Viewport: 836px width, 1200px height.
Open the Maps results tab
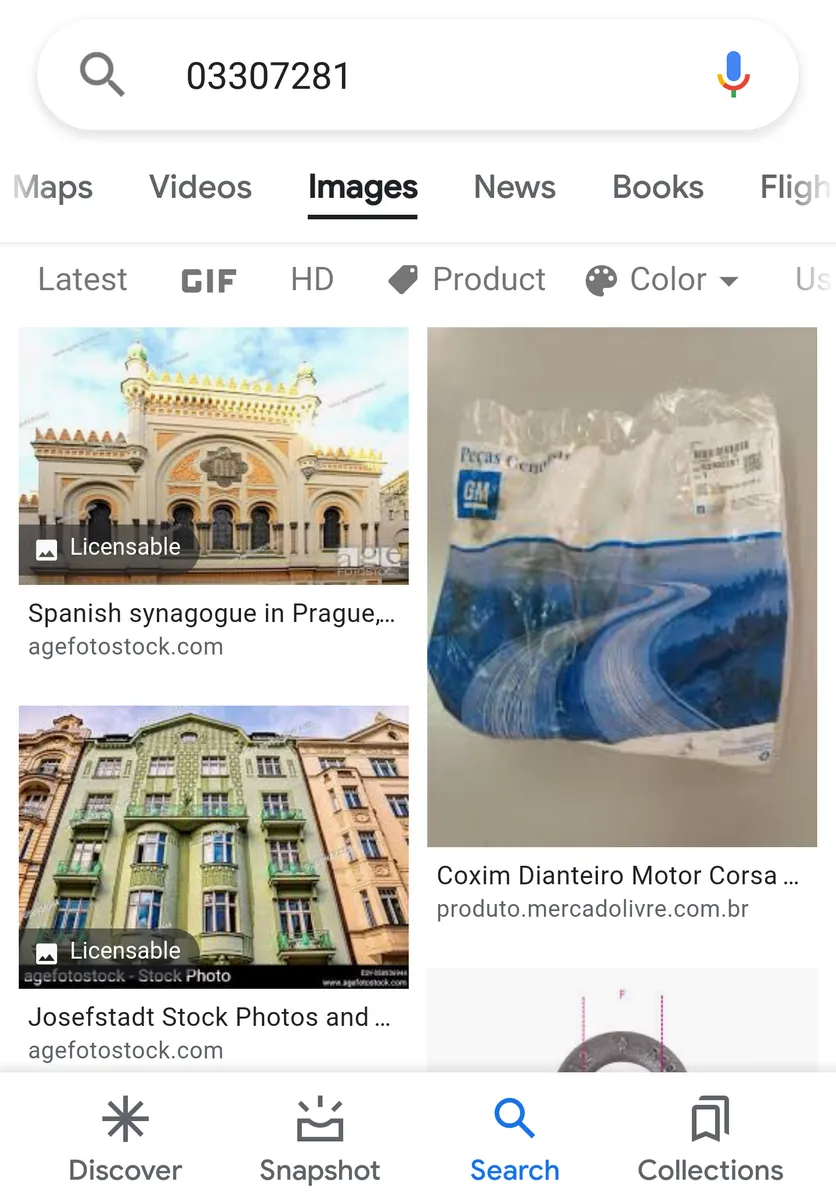pos(53,187)
